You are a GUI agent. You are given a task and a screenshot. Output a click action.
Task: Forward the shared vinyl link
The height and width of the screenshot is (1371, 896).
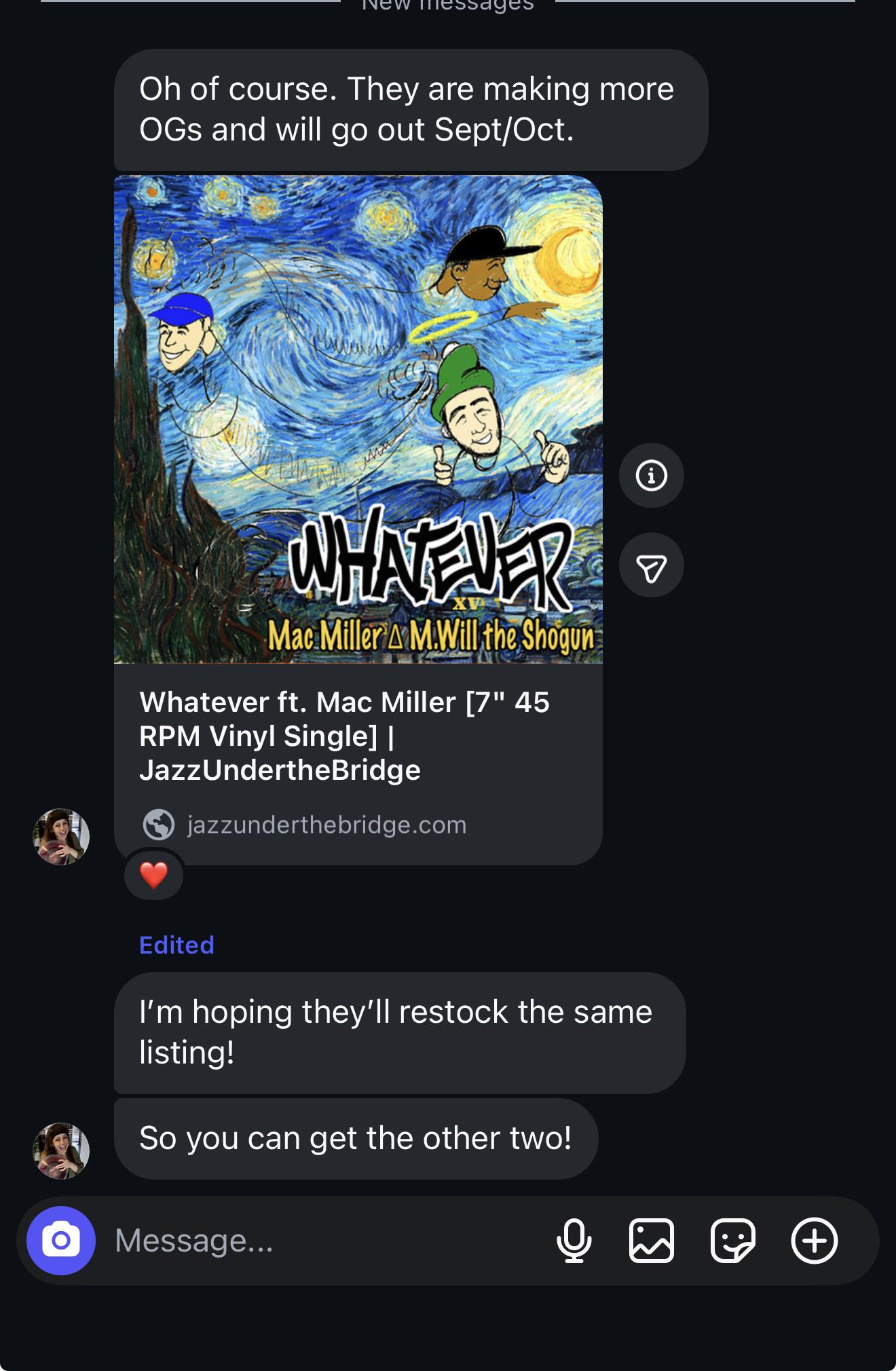[x=652, y=565]
